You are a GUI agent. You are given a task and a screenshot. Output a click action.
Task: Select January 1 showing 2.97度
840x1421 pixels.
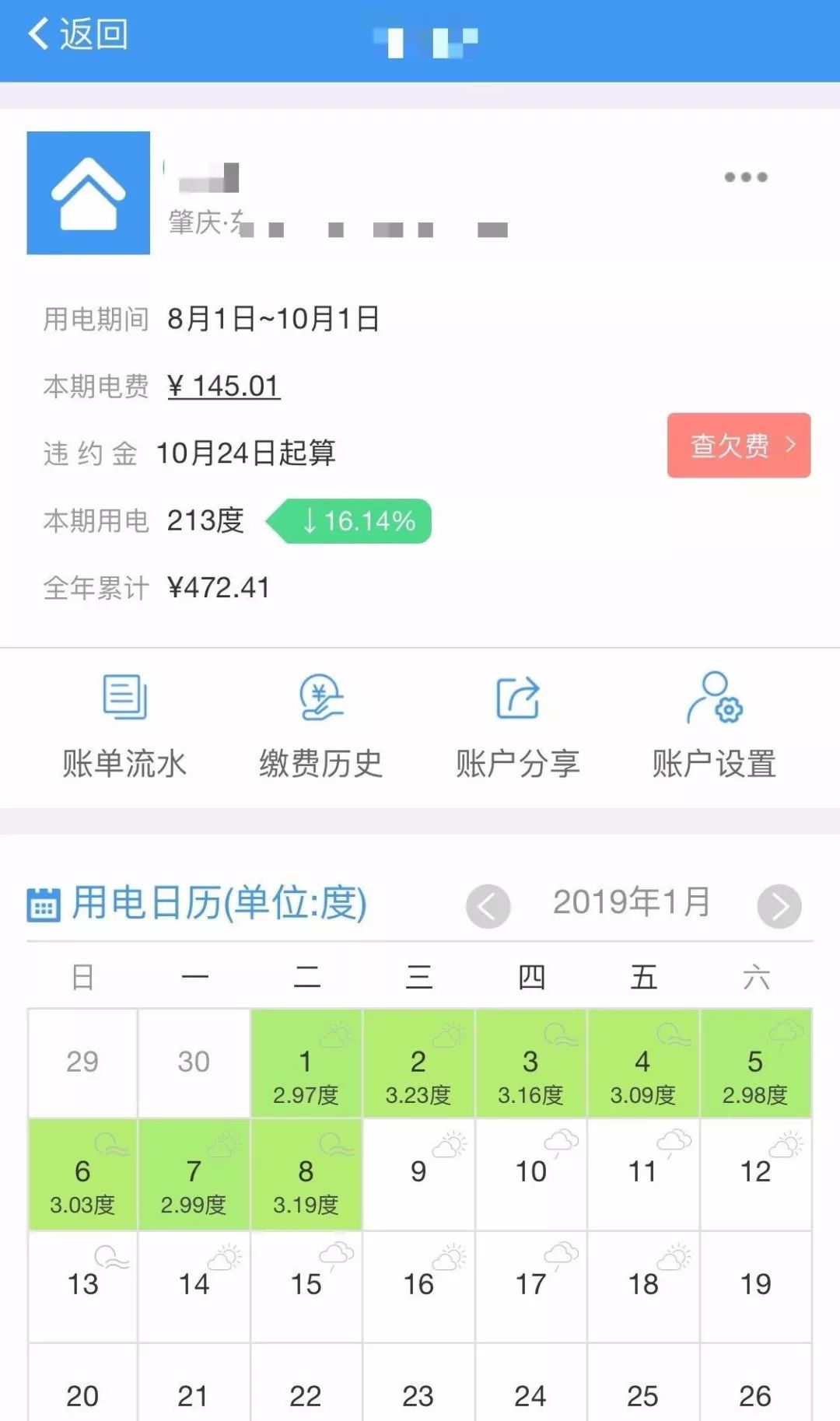pyautogui.click(x=306, y=1064)
